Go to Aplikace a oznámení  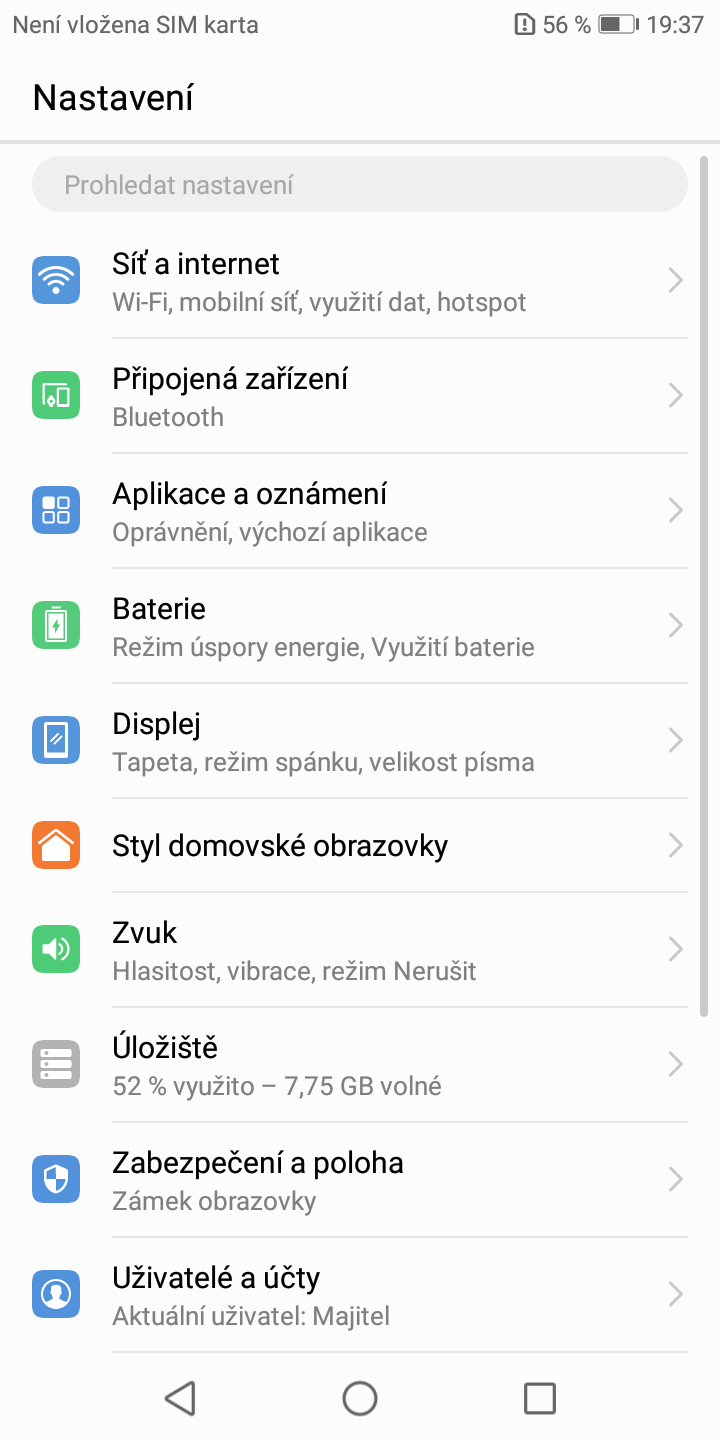360,511
